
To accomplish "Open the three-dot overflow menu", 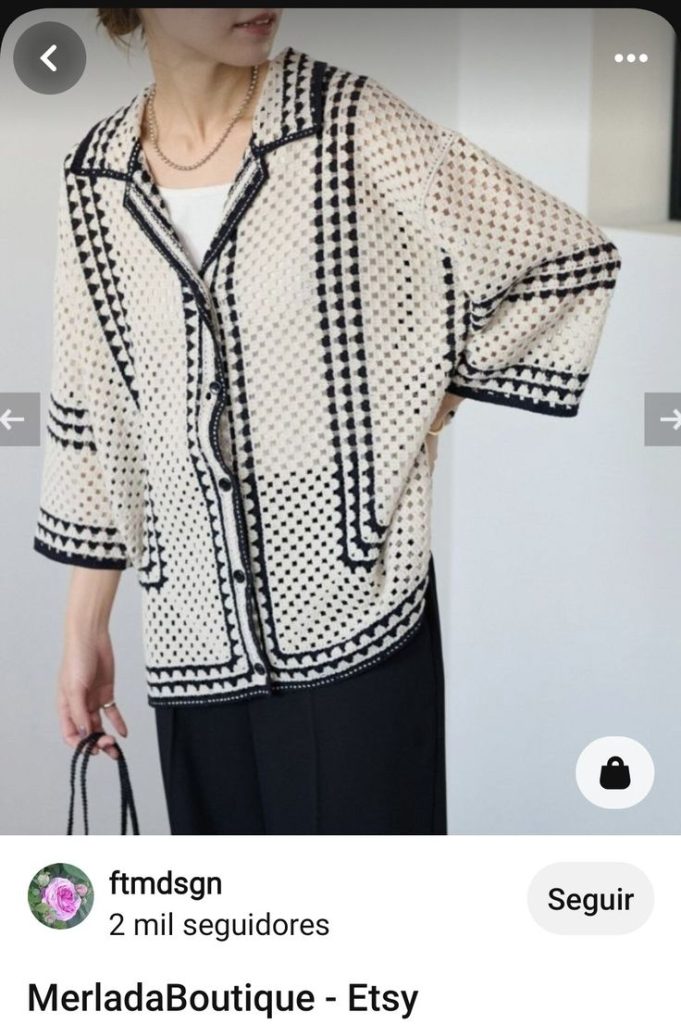I will coord(631,58).
